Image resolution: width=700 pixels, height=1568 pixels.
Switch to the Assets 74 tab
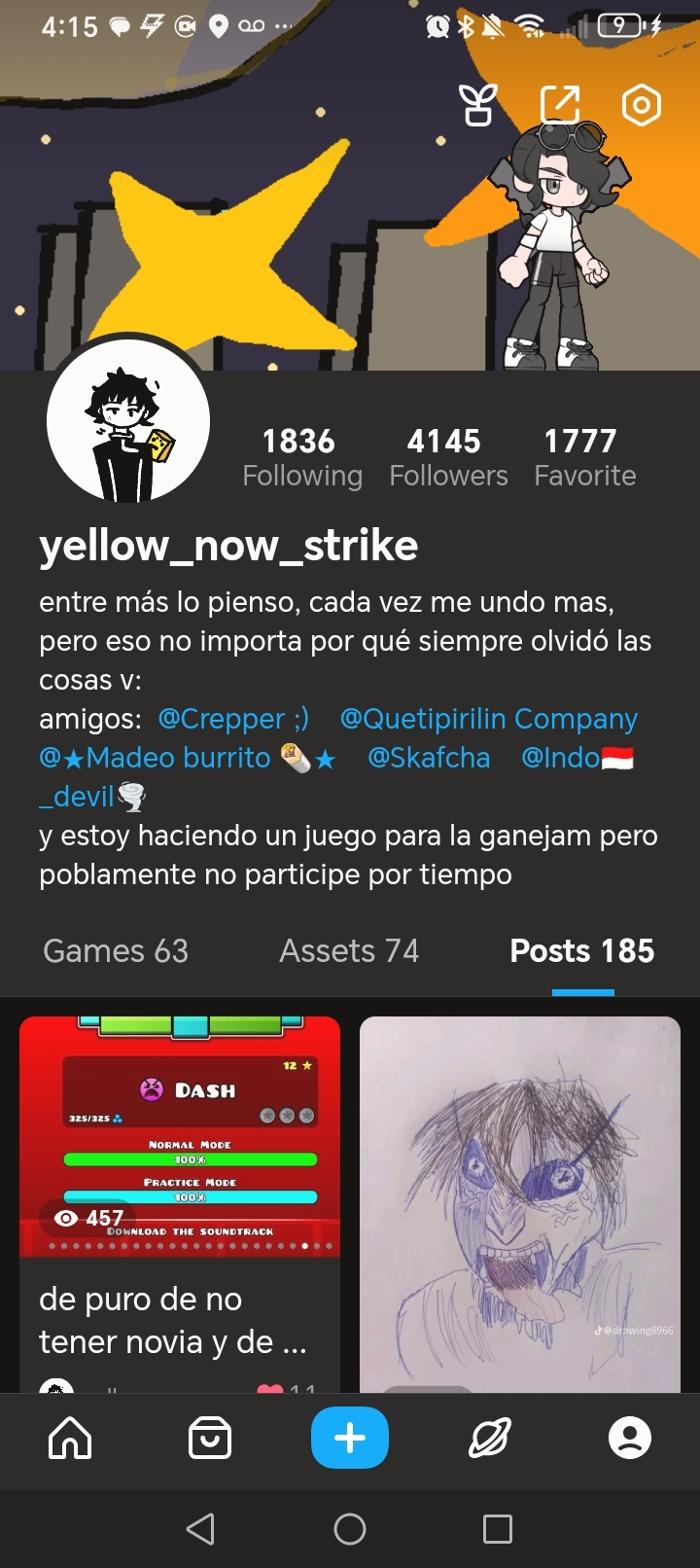(x=349, y=950)
